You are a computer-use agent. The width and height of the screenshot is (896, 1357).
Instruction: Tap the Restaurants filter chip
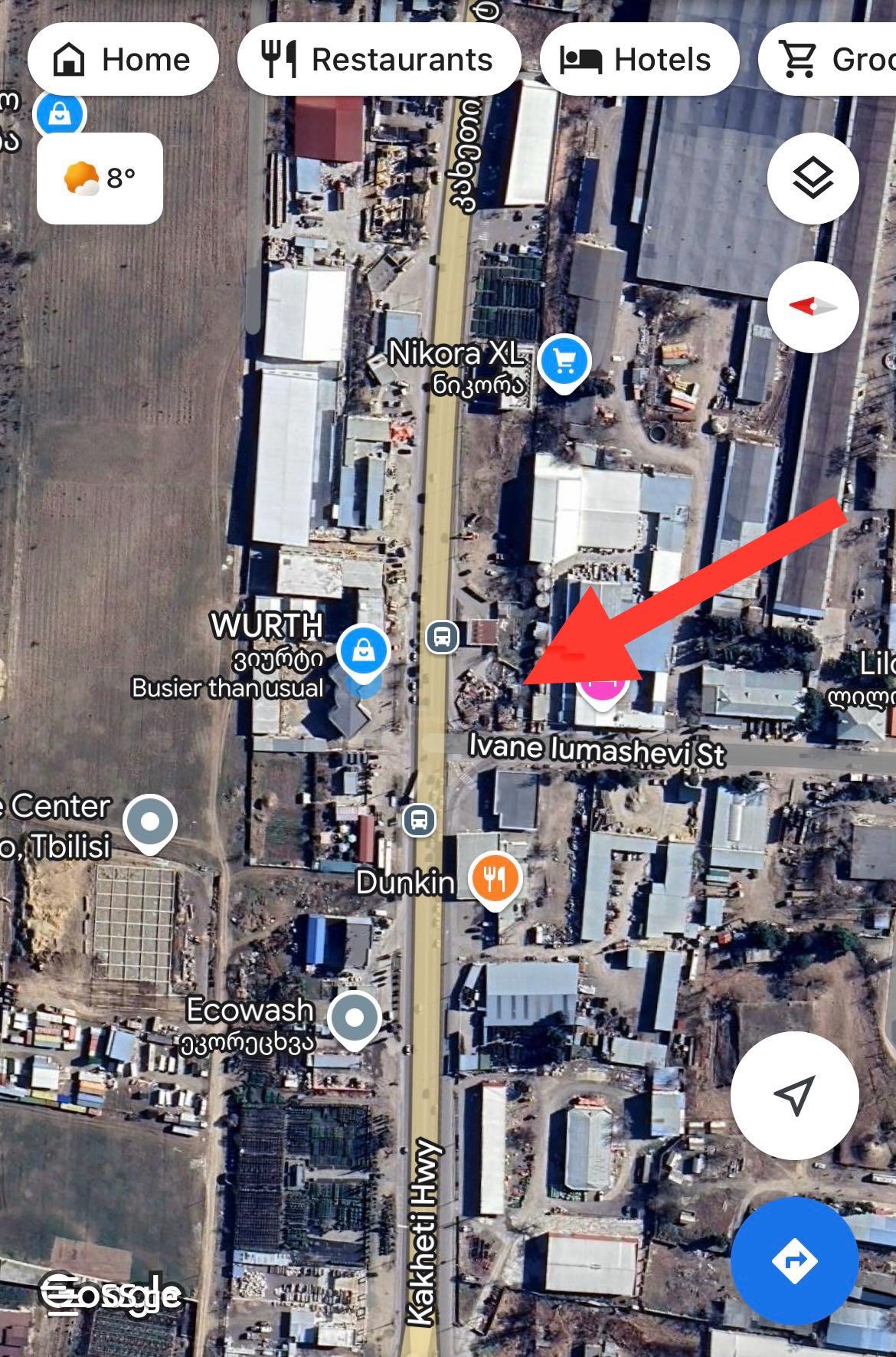[378, 60]
